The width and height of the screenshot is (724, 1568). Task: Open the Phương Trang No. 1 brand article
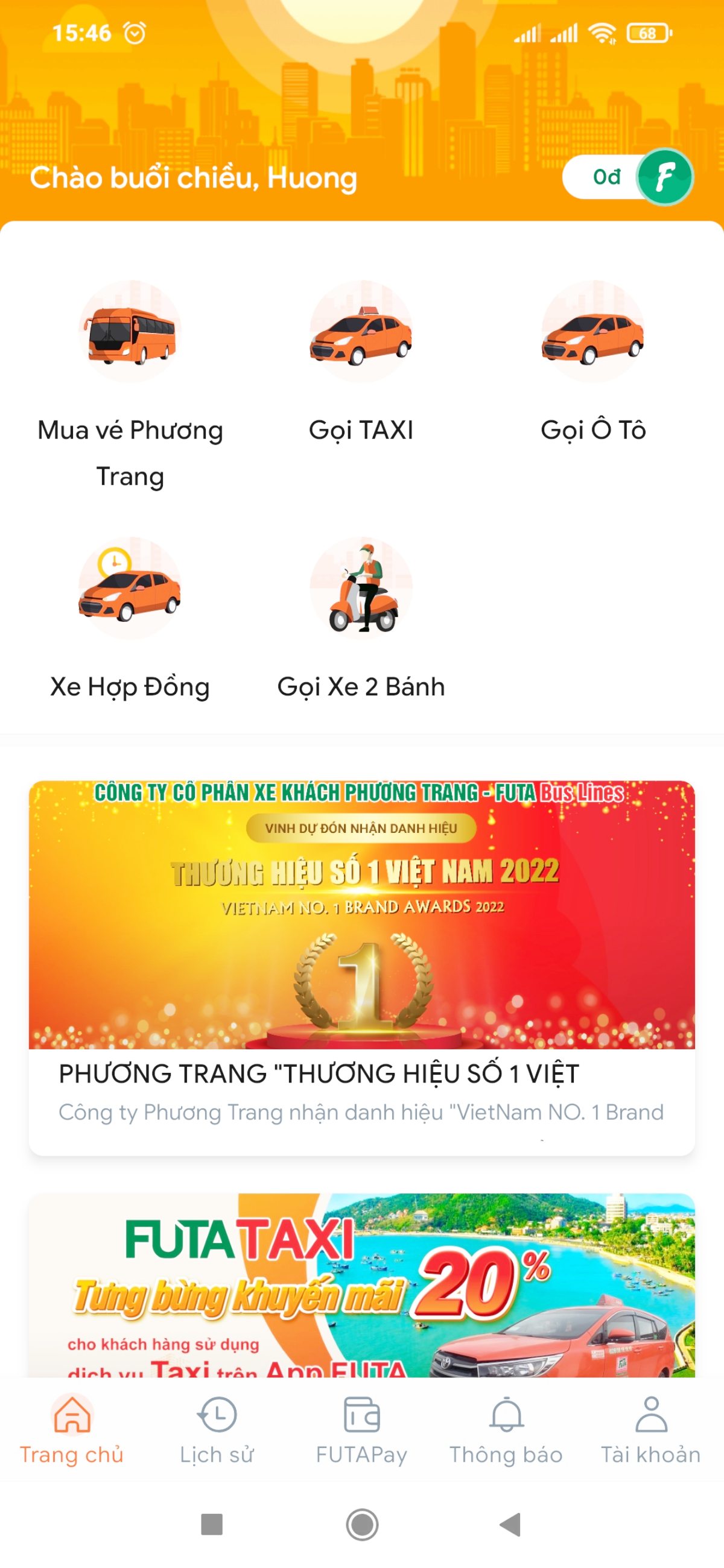pyautogui.click(x=361, y=967)
